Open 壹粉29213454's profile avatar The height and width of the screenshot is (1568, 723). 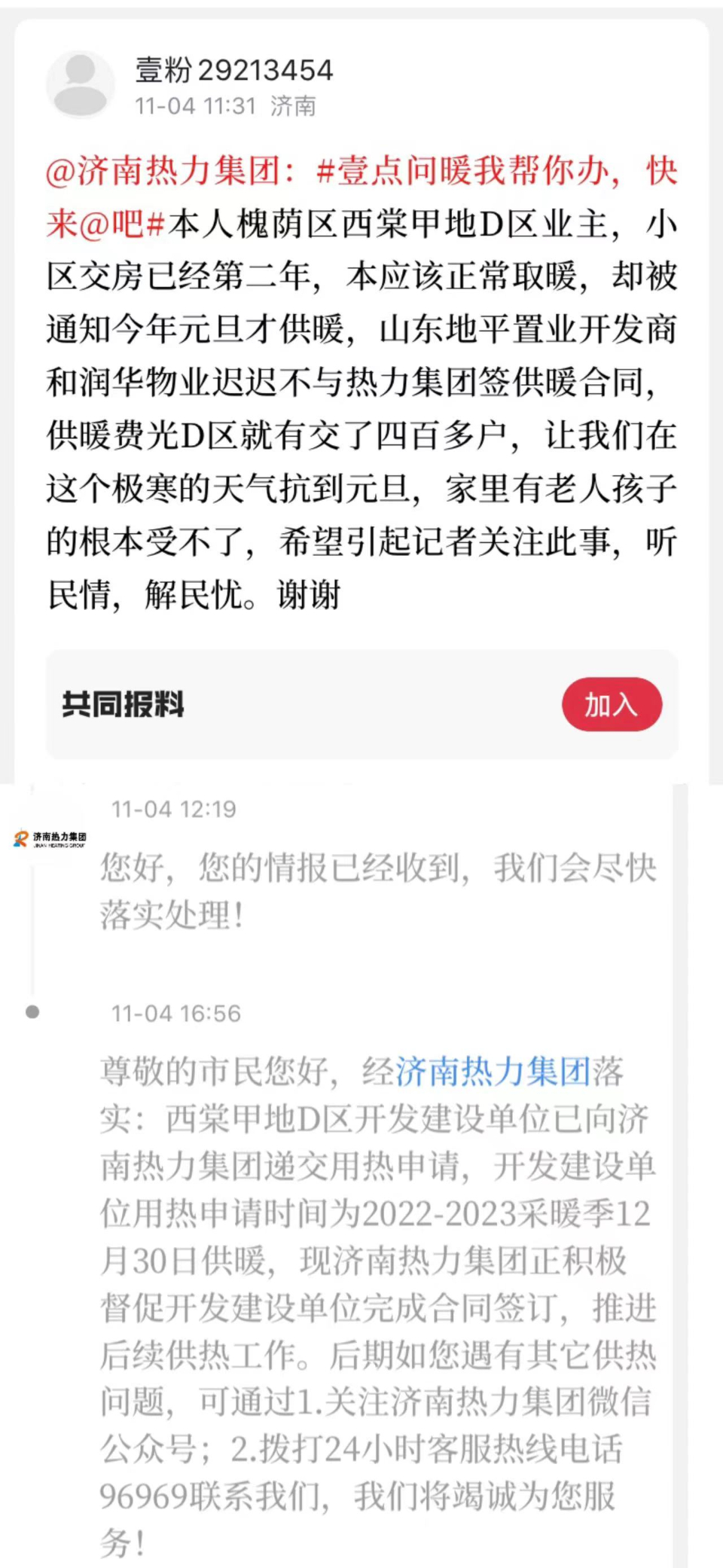click(81, 85)
